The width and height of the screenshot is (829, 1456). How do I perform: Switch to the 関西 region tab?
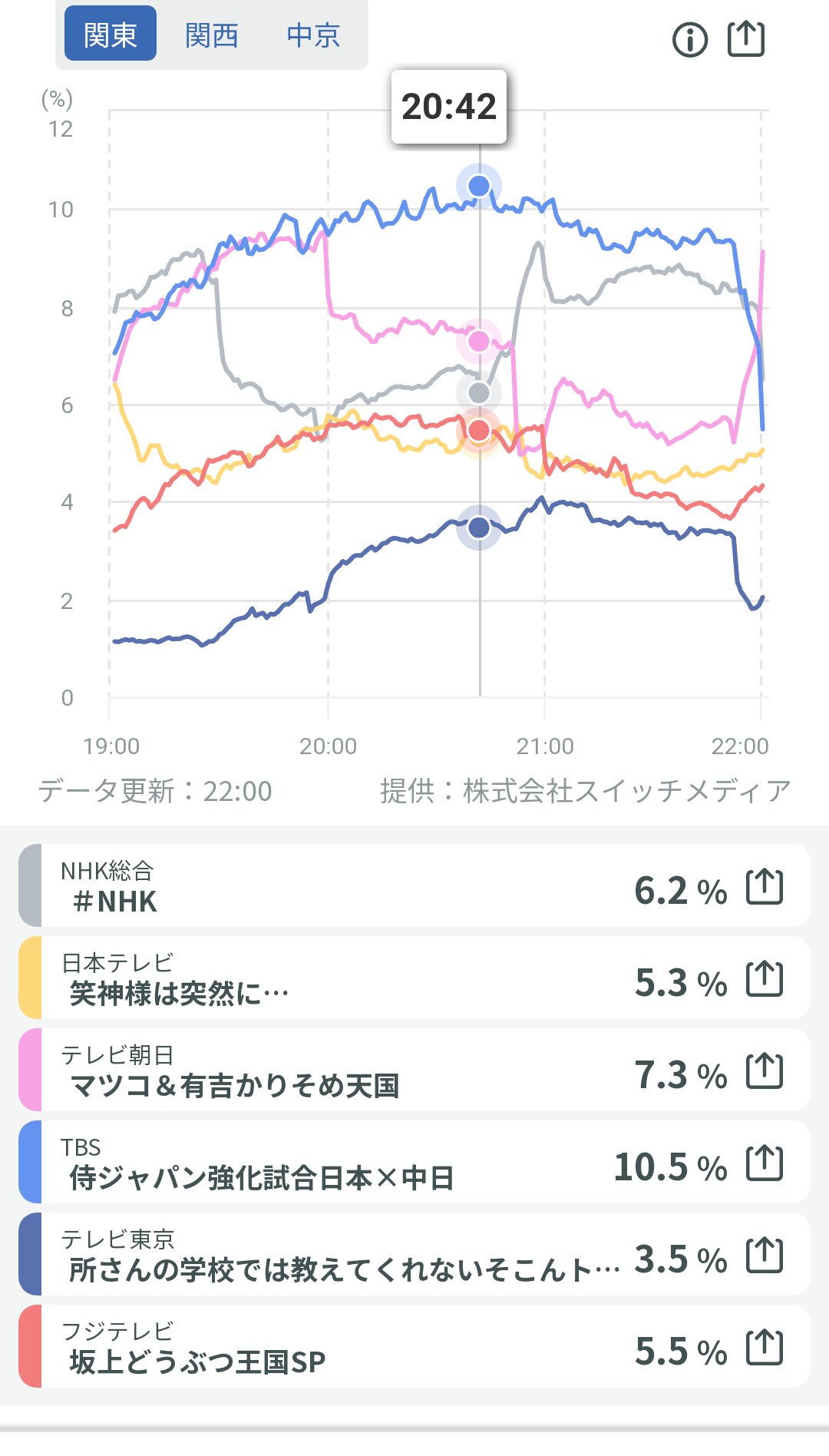[211, 35]
